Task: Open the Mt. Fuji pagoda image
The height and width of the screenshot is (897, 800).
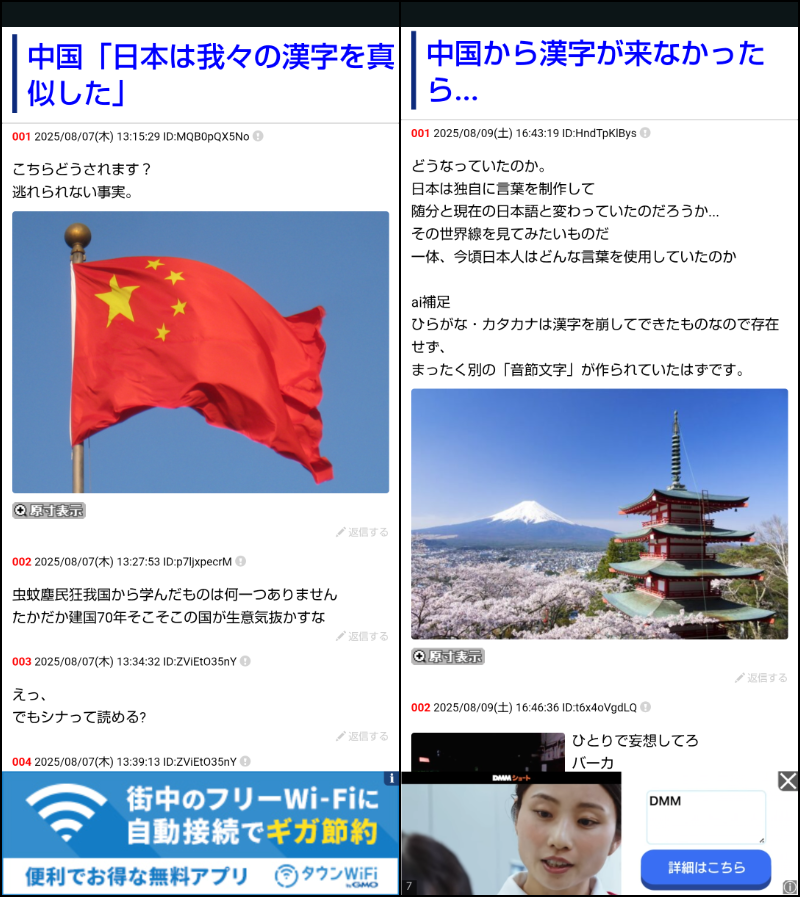Action: point(599,513)
